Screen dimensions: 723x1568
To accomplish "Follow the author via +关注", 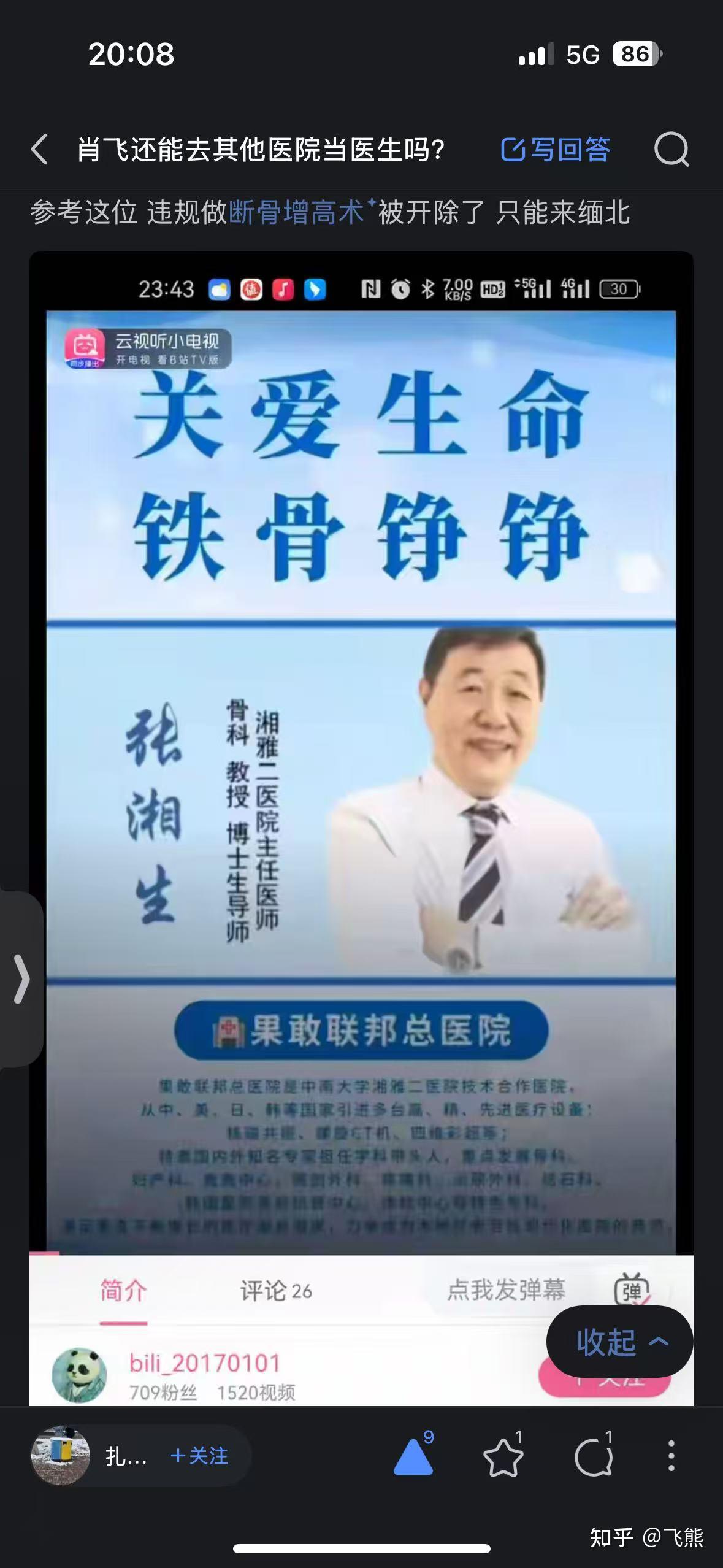I will point(199,1456).
